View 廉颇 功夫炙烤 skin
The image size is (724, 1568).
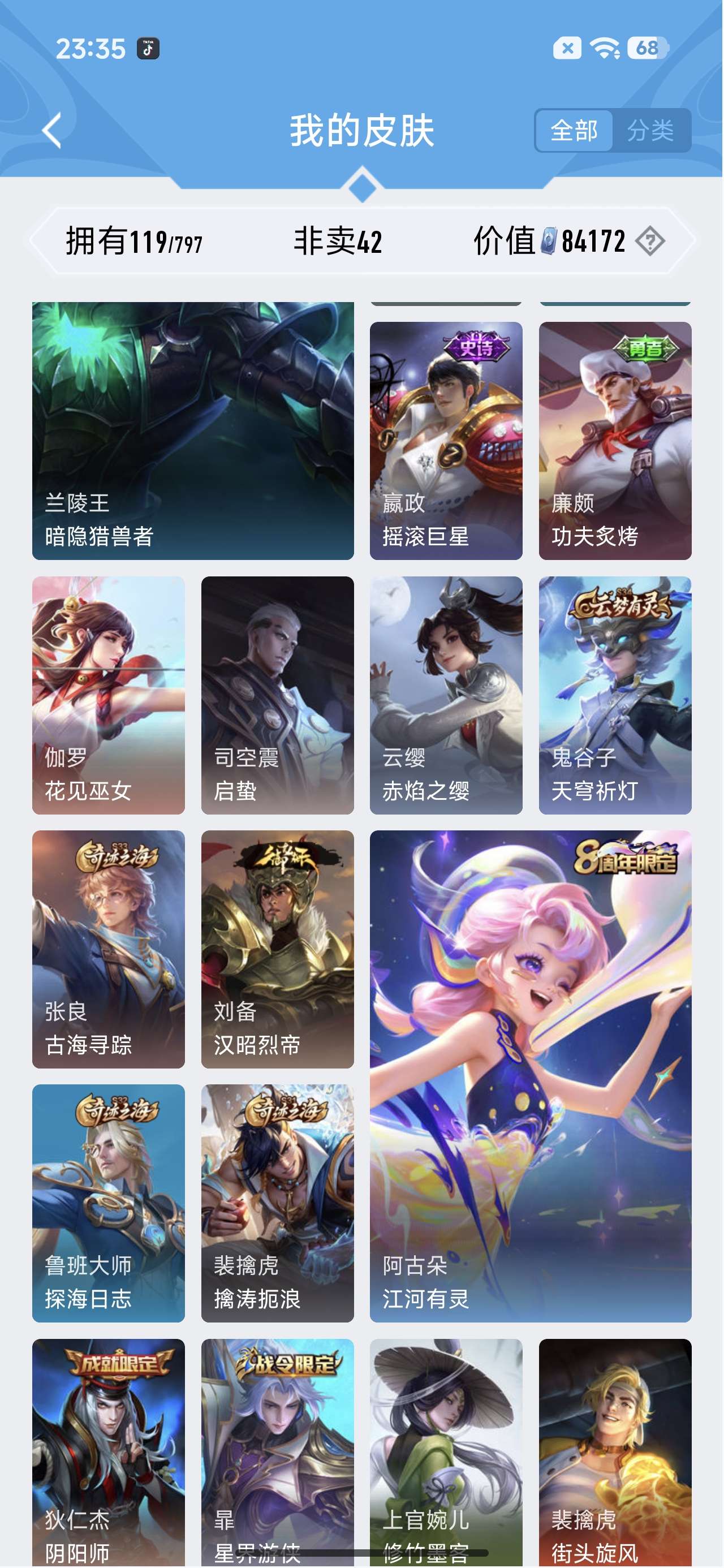615,441
